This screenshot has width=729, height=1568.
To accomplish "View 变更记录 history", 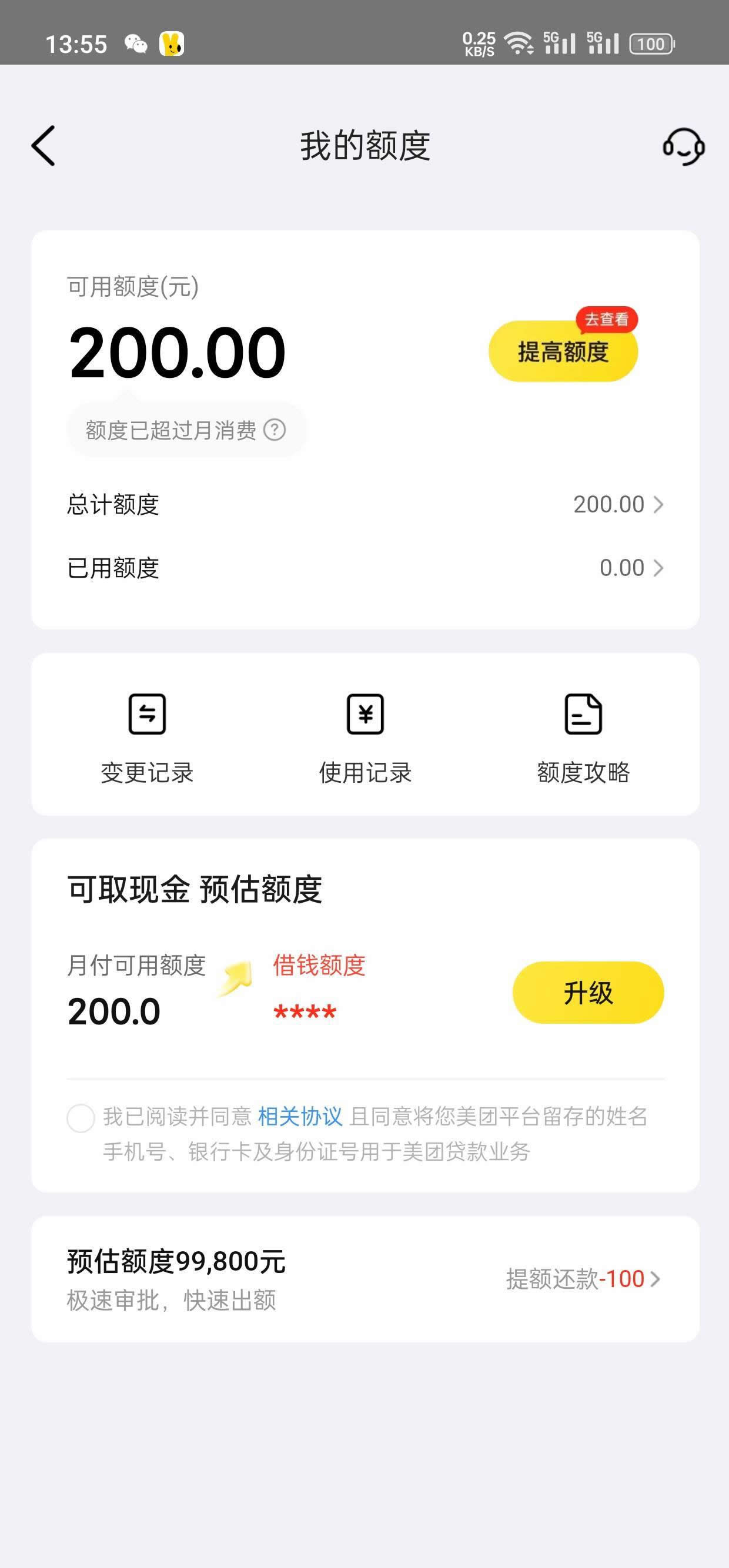I will click(147, 737).
